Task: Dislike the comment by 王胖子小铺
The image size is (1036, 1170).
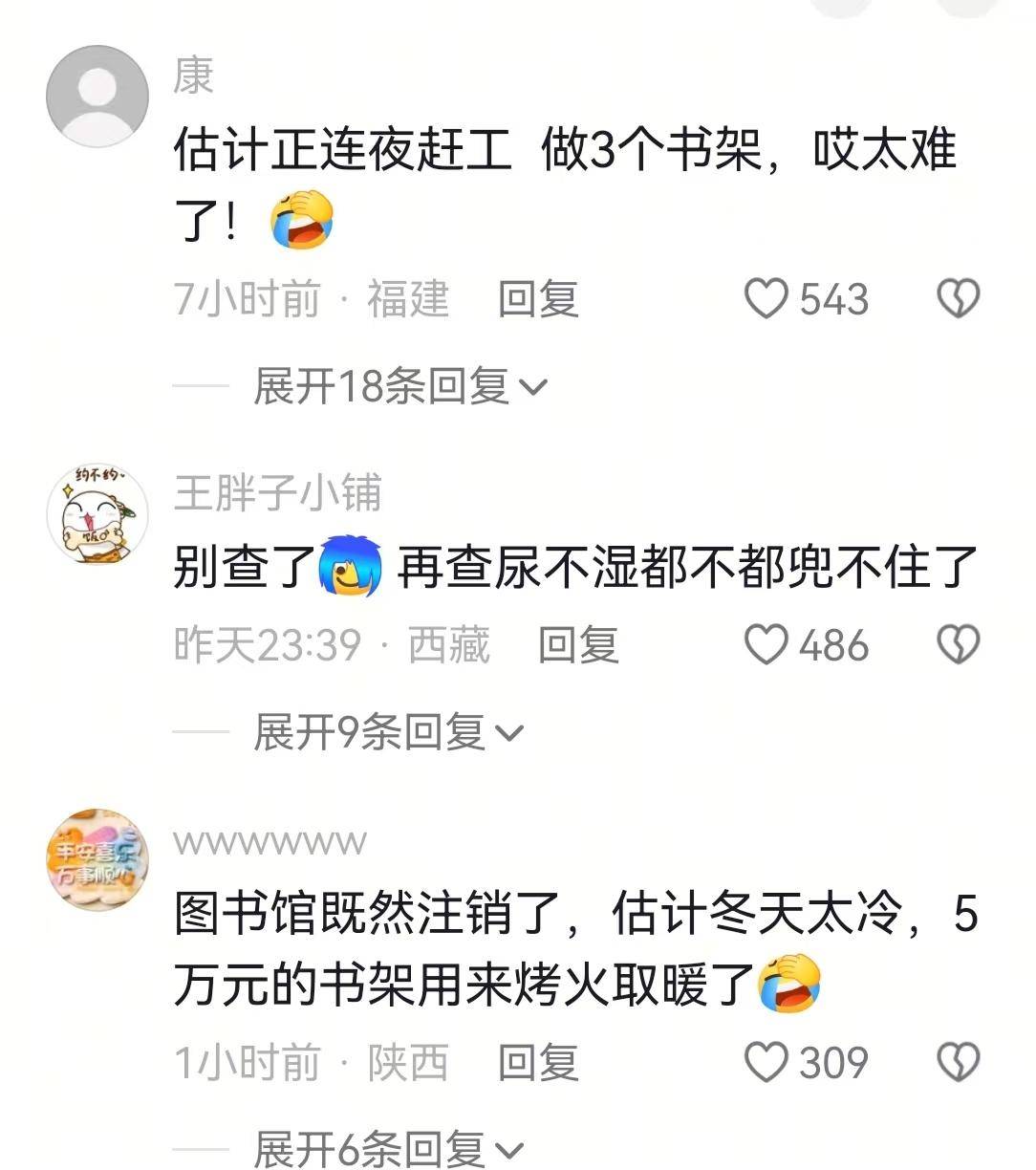Action: (x=958, y=645)
